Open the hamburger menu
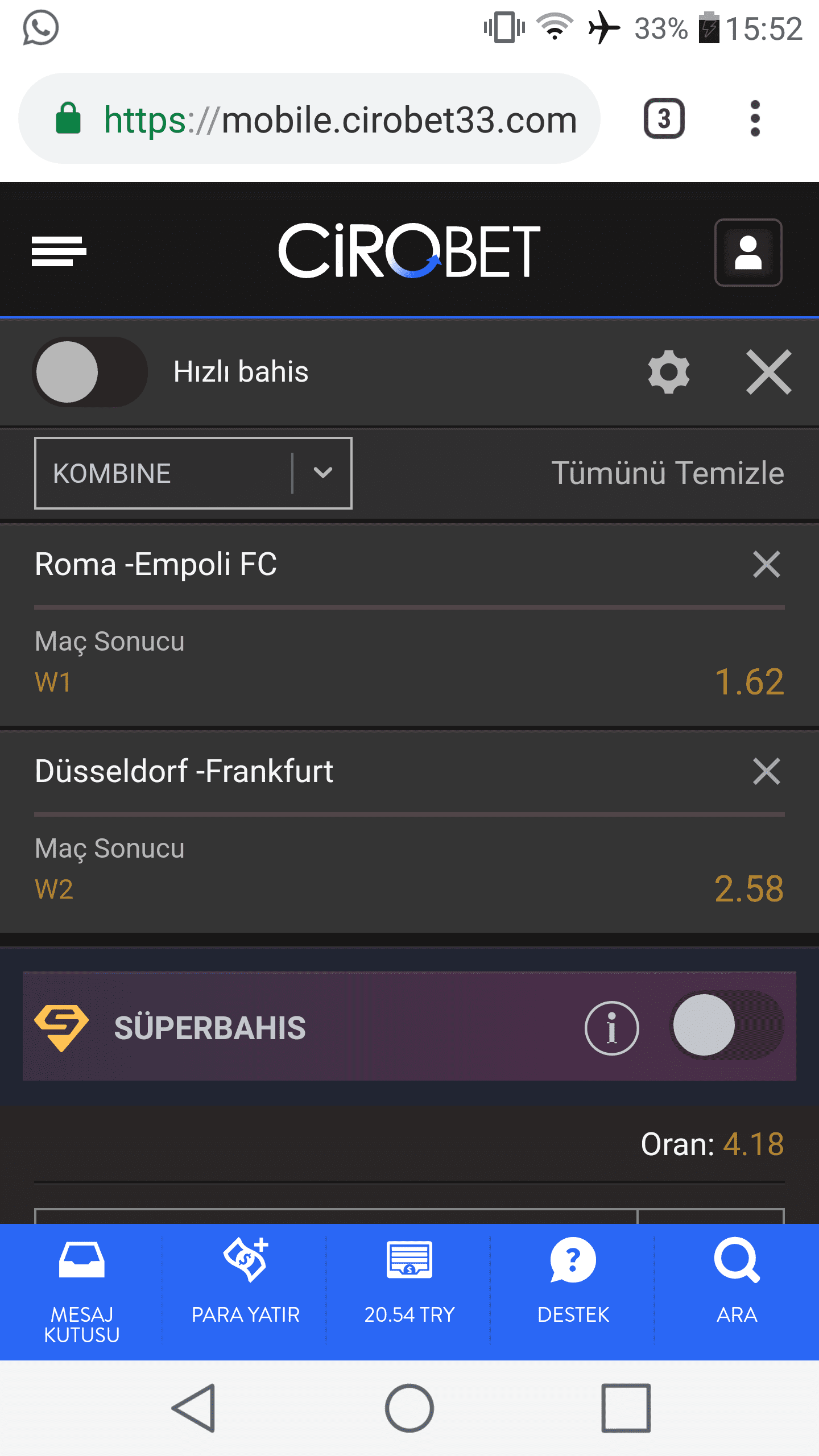The height and width of the screenshot is (1456, 819). tap(59, 251)
